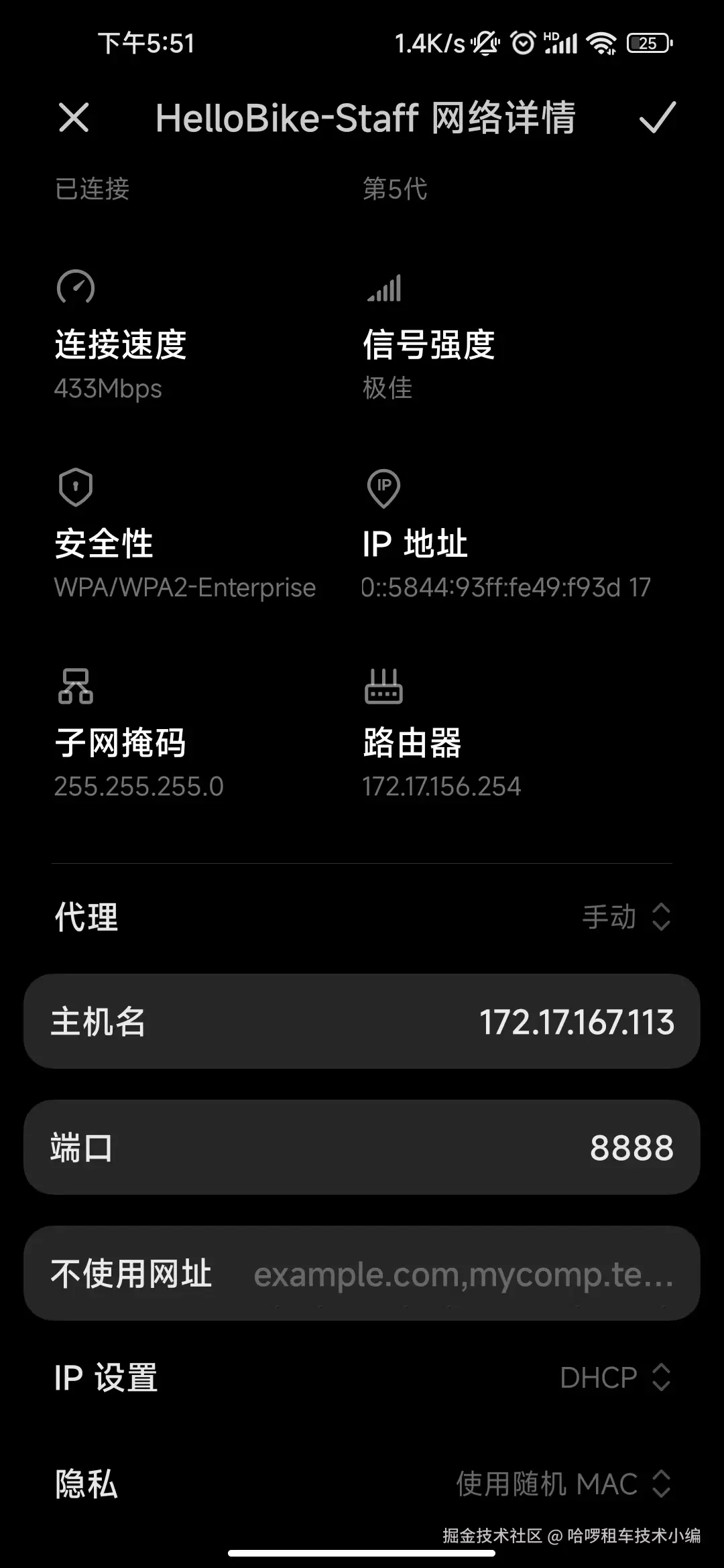Confirm network settings with the checkmark
The image size is (724, 1568).
click(656, 118)
